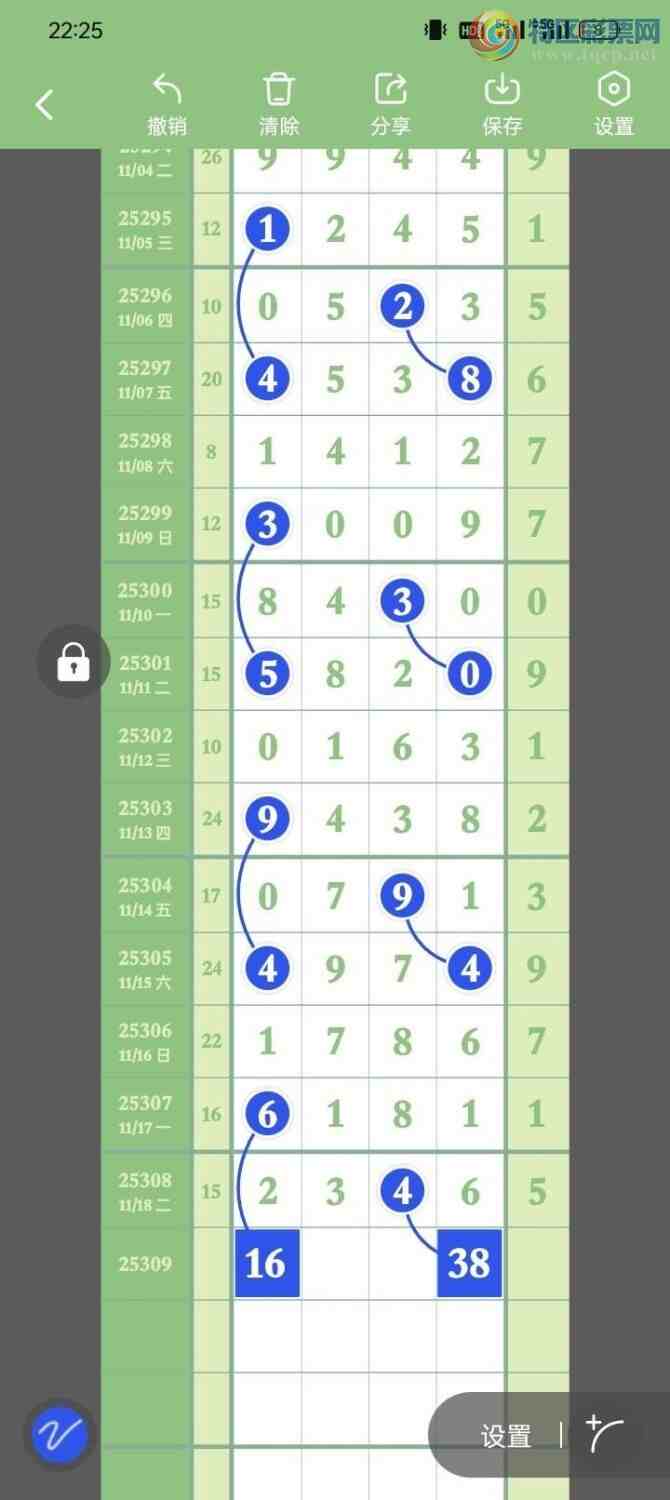Go back using the top-left arrow
The height and width of the screenshot is (1500, 670).
tap(44, 104)
